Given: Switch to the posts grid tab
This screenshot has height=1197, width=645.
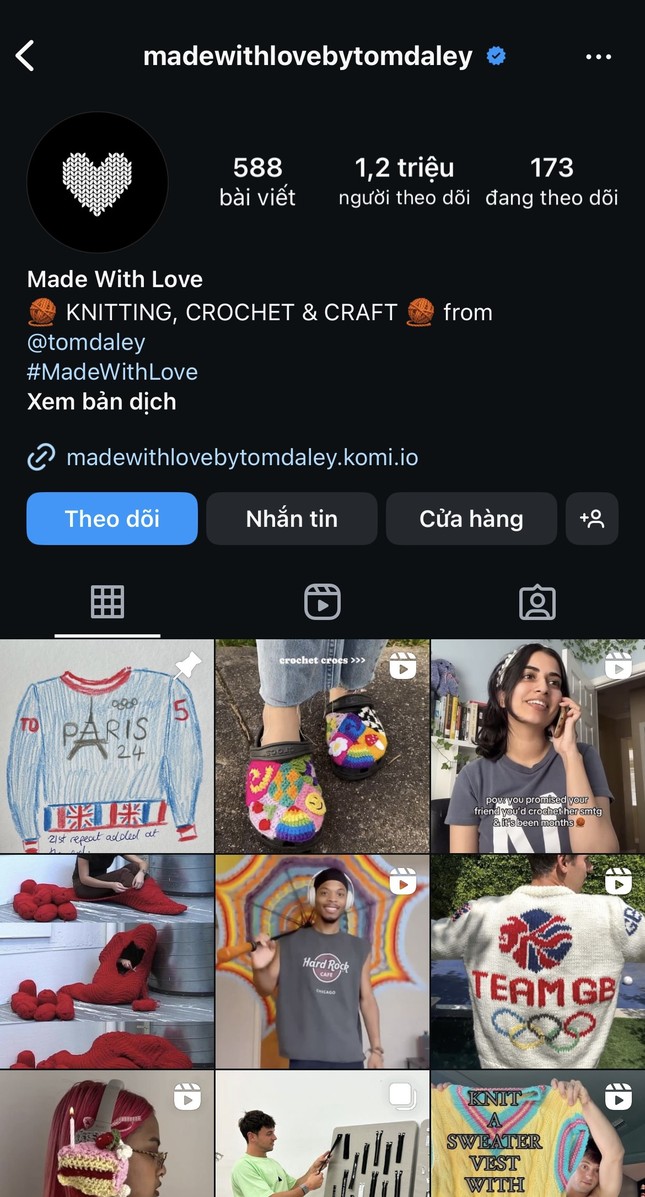Looking at the screenshot, I should coord(107,602).
